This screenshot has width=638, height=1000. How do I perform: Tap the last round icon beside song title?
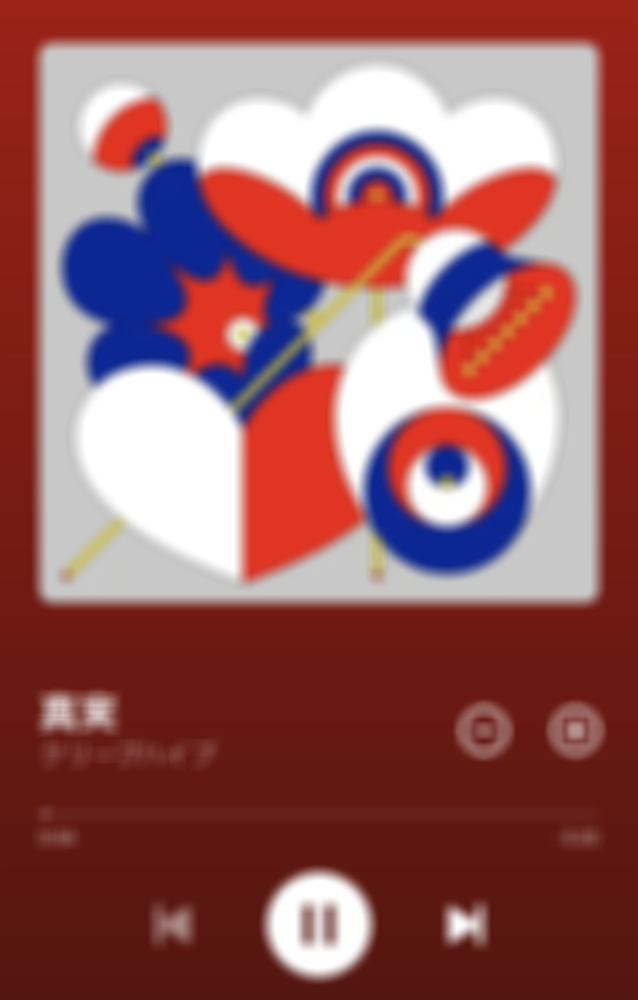tap(575, 730)
